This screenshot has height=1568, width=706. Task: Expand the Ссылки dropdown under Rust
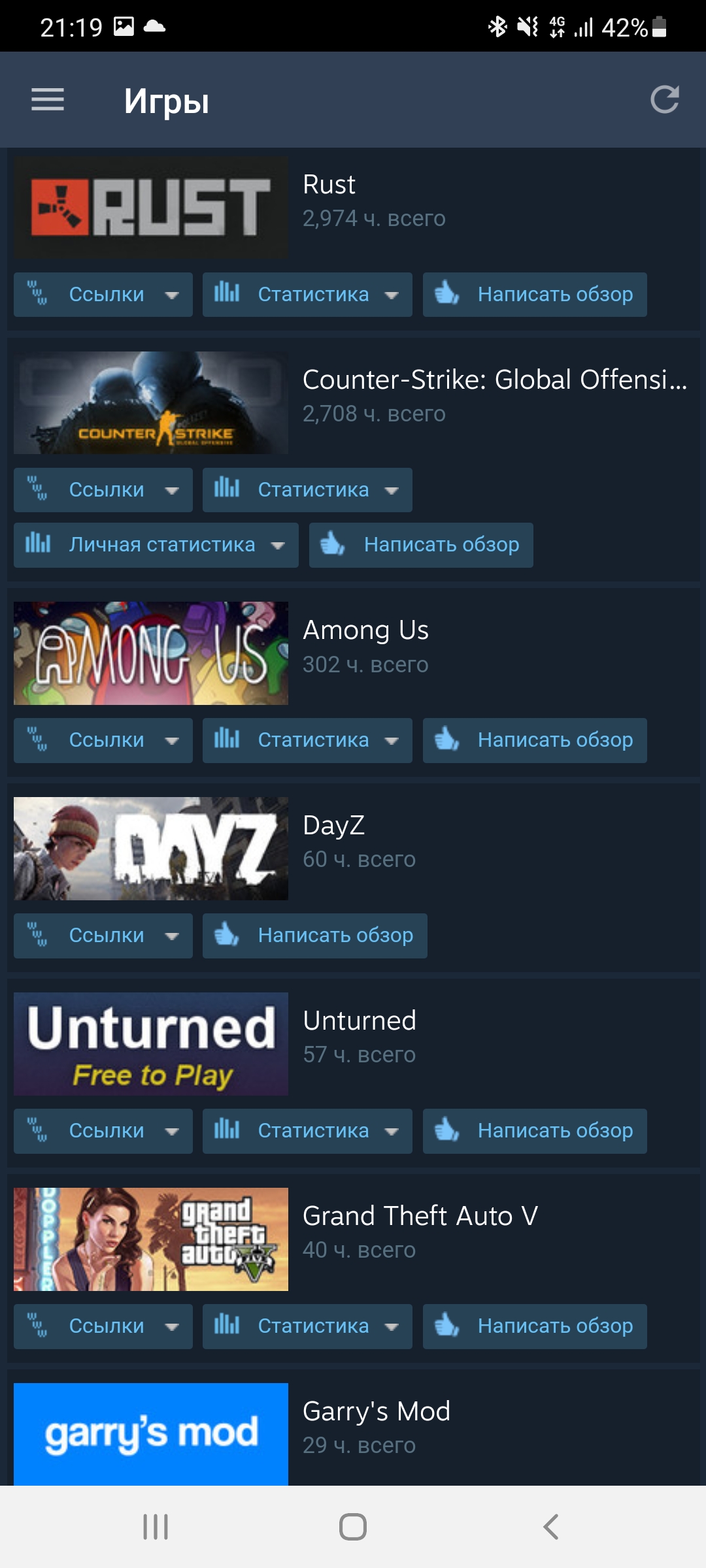pyautogui.click(x=103, y=295)
